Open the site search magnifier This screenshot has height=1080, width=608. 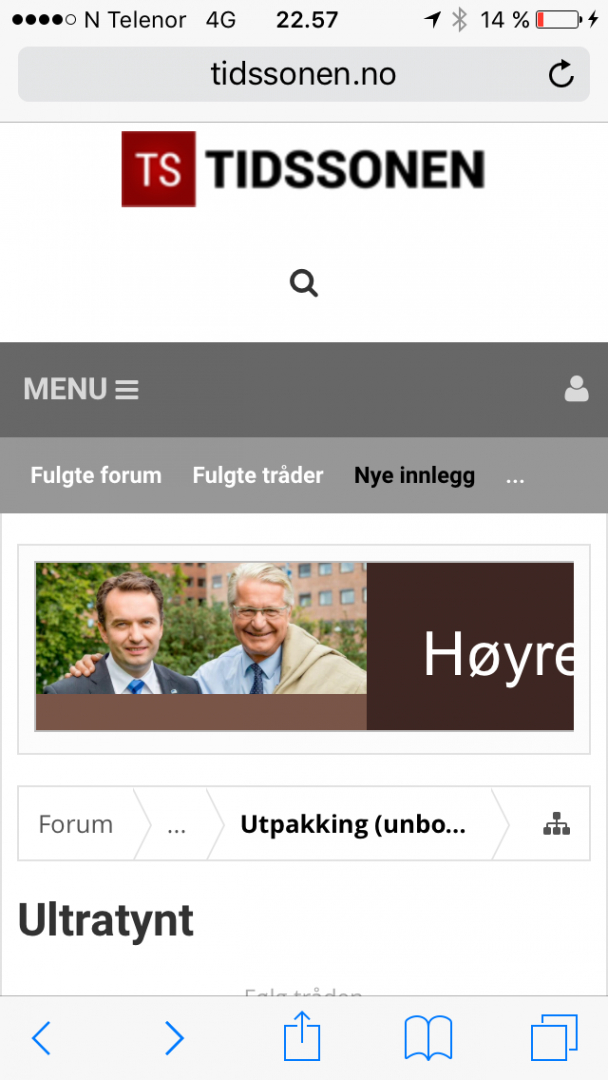point(304,284)
